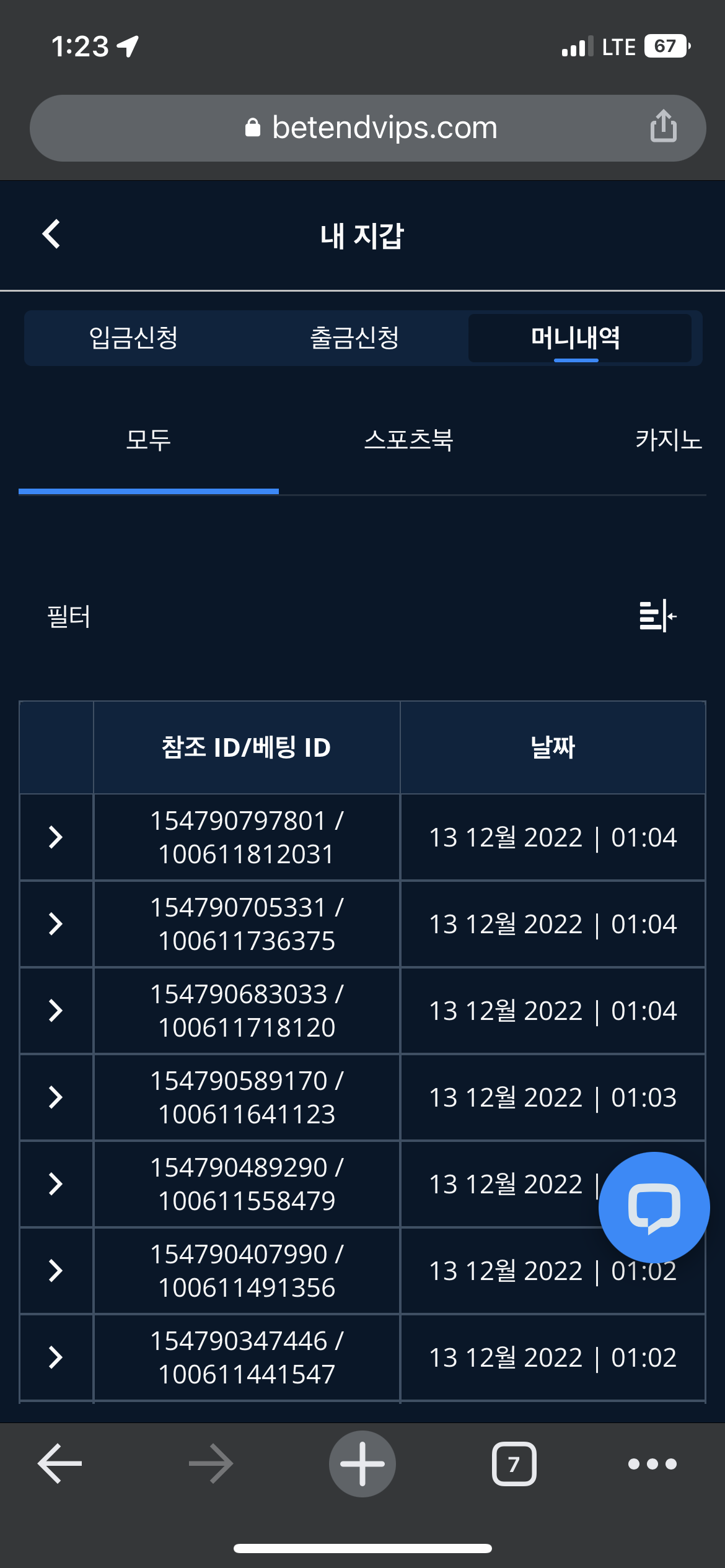725x1568 pixels.
Task: Share the page from the address bar
Action: pos(663,127)
